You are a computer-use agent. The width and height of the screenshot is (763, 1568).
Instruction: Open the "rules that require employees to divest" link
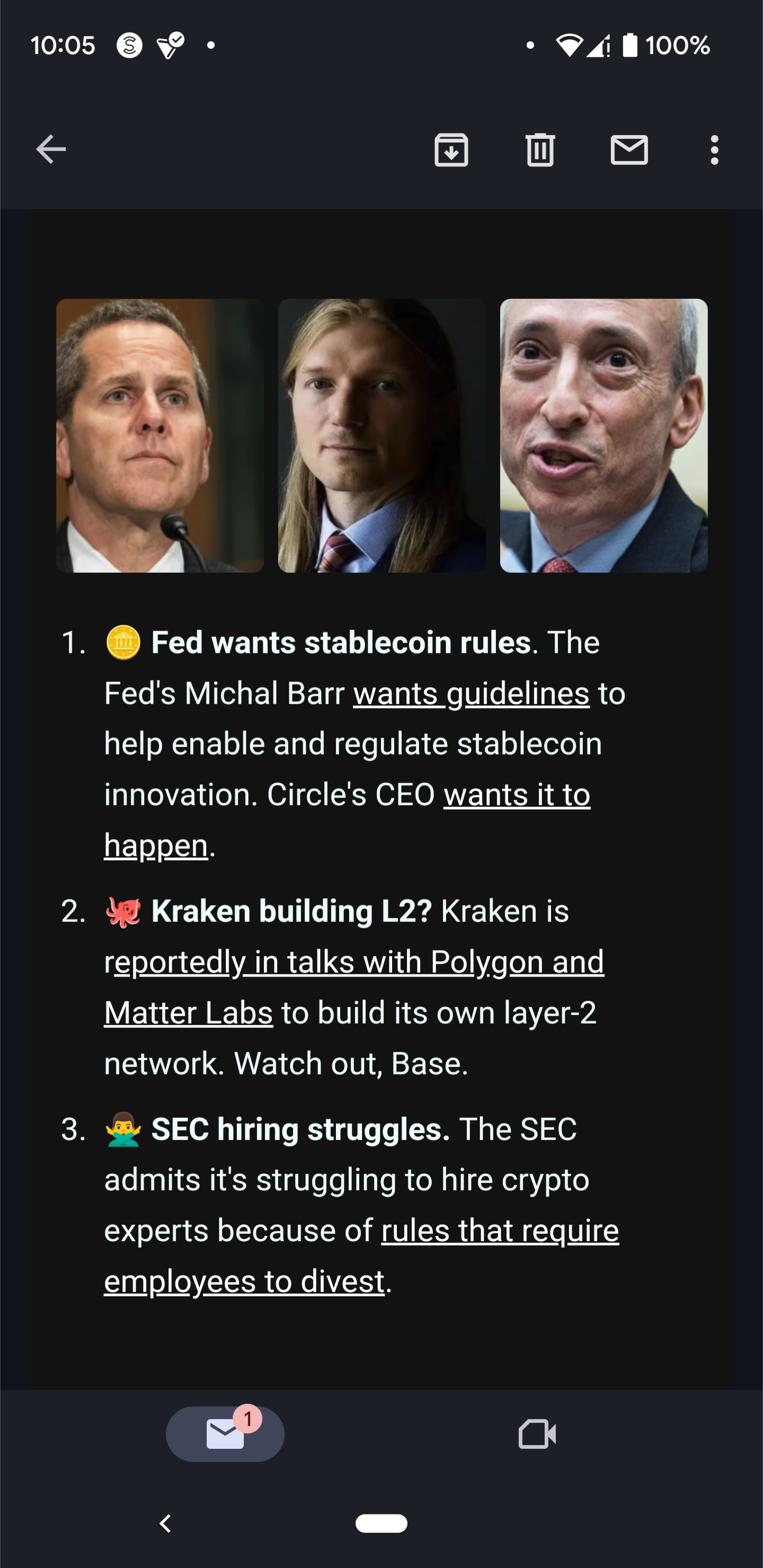point(361,1255)
